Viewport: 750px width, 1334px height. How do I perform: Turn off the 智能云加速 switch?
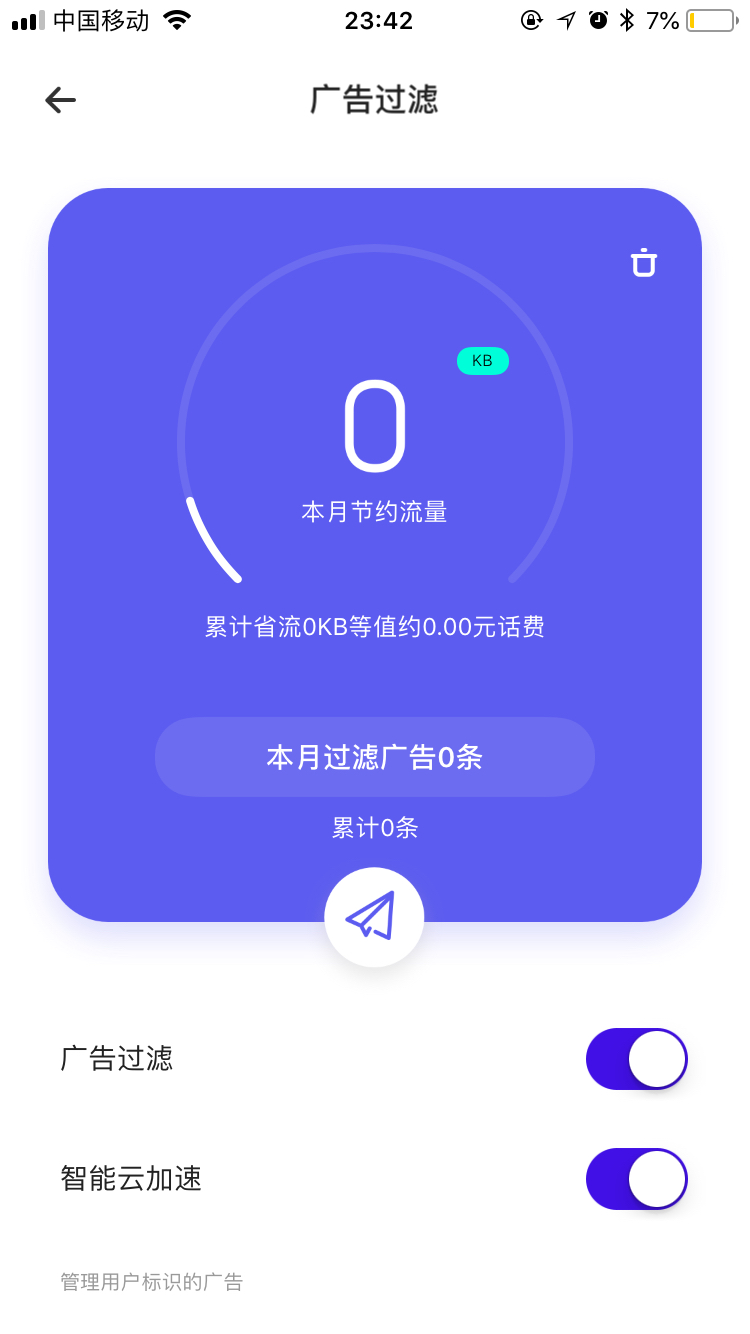[x=637, y=1179]
